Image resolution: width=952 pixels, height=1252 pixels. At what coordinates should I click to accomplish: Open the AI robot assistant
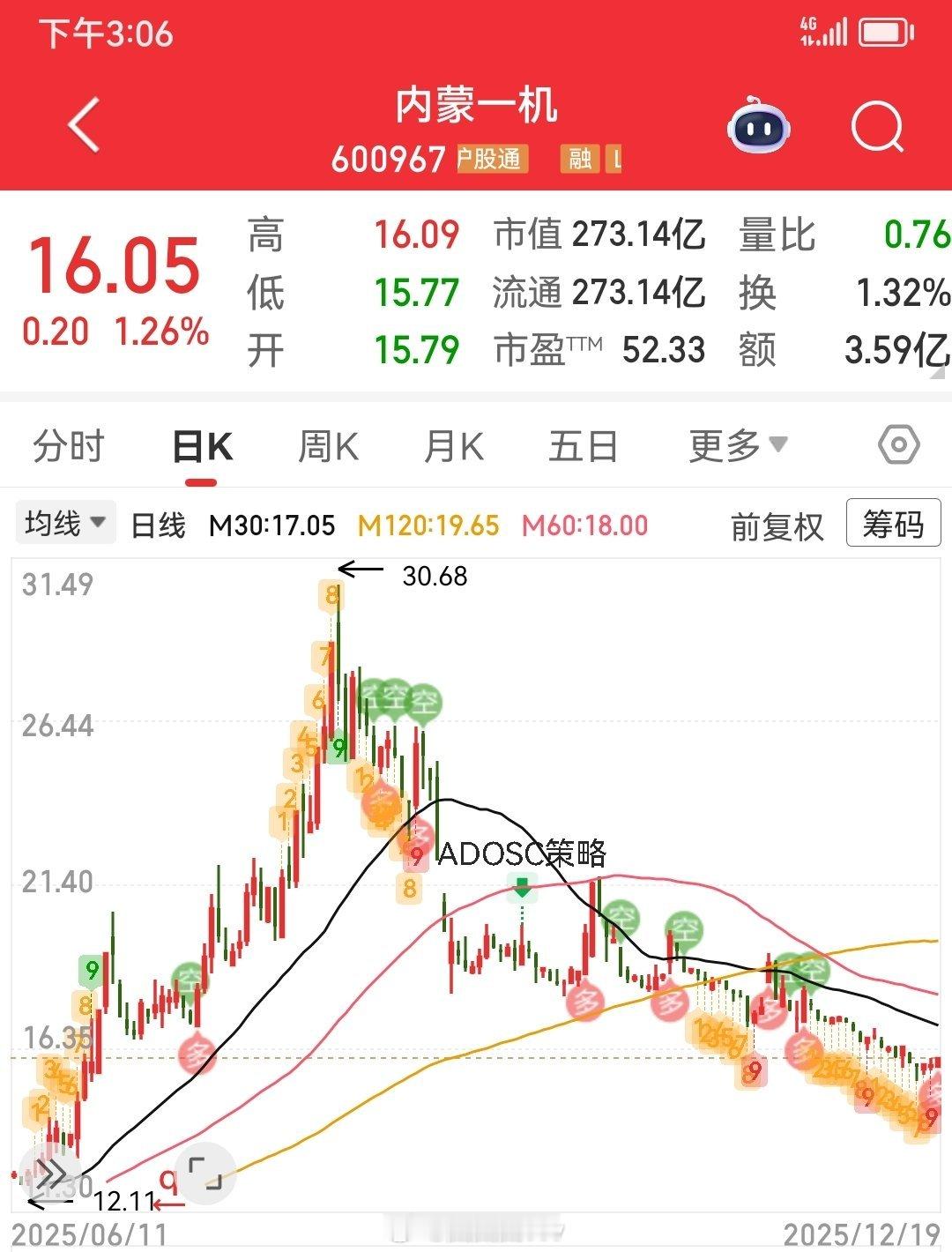(x=760, y=127)
